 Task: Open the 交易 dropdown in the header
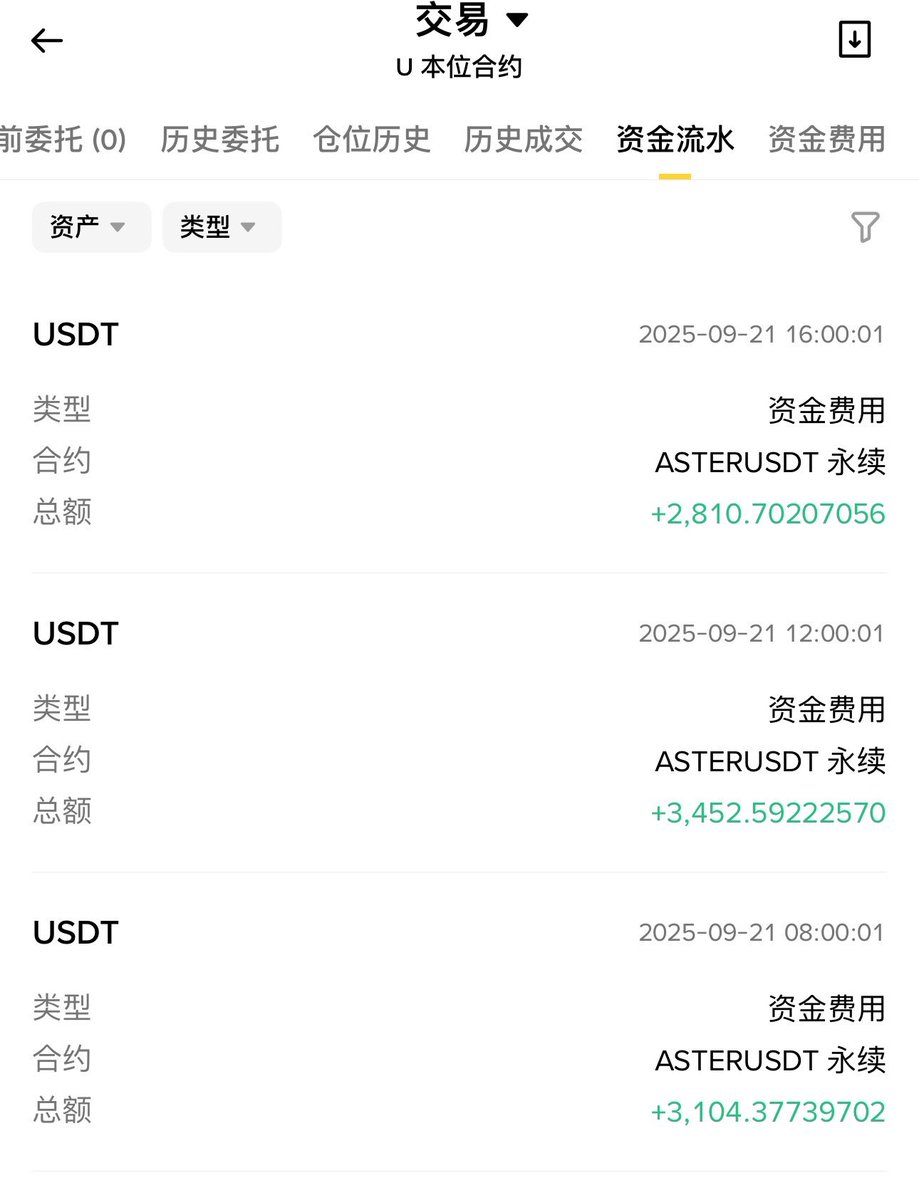[471, 20]
